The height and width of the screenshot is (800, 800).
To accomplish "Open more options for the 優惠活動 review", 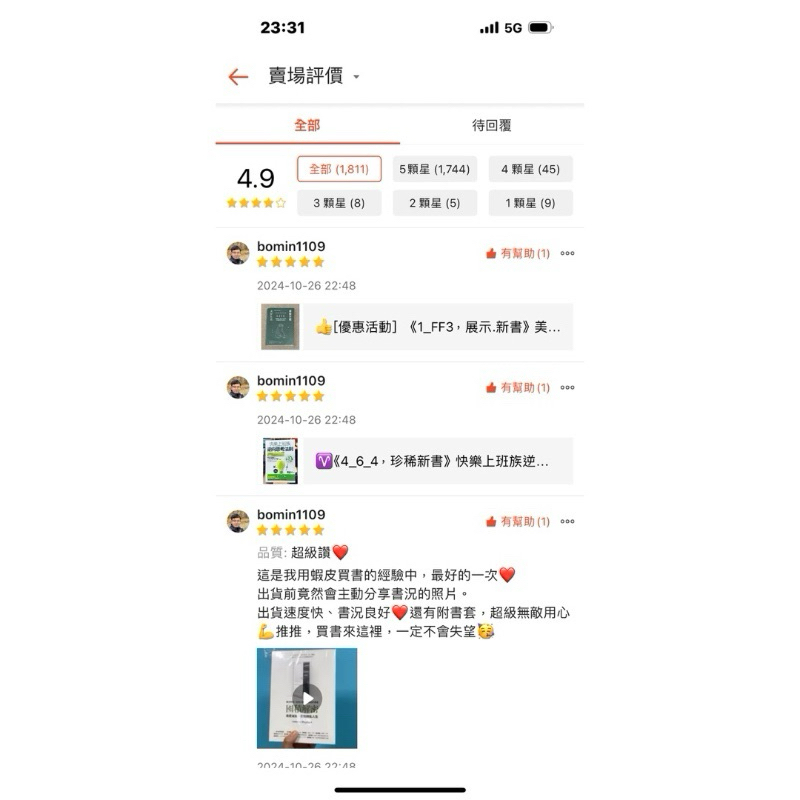I will [567, 254].
